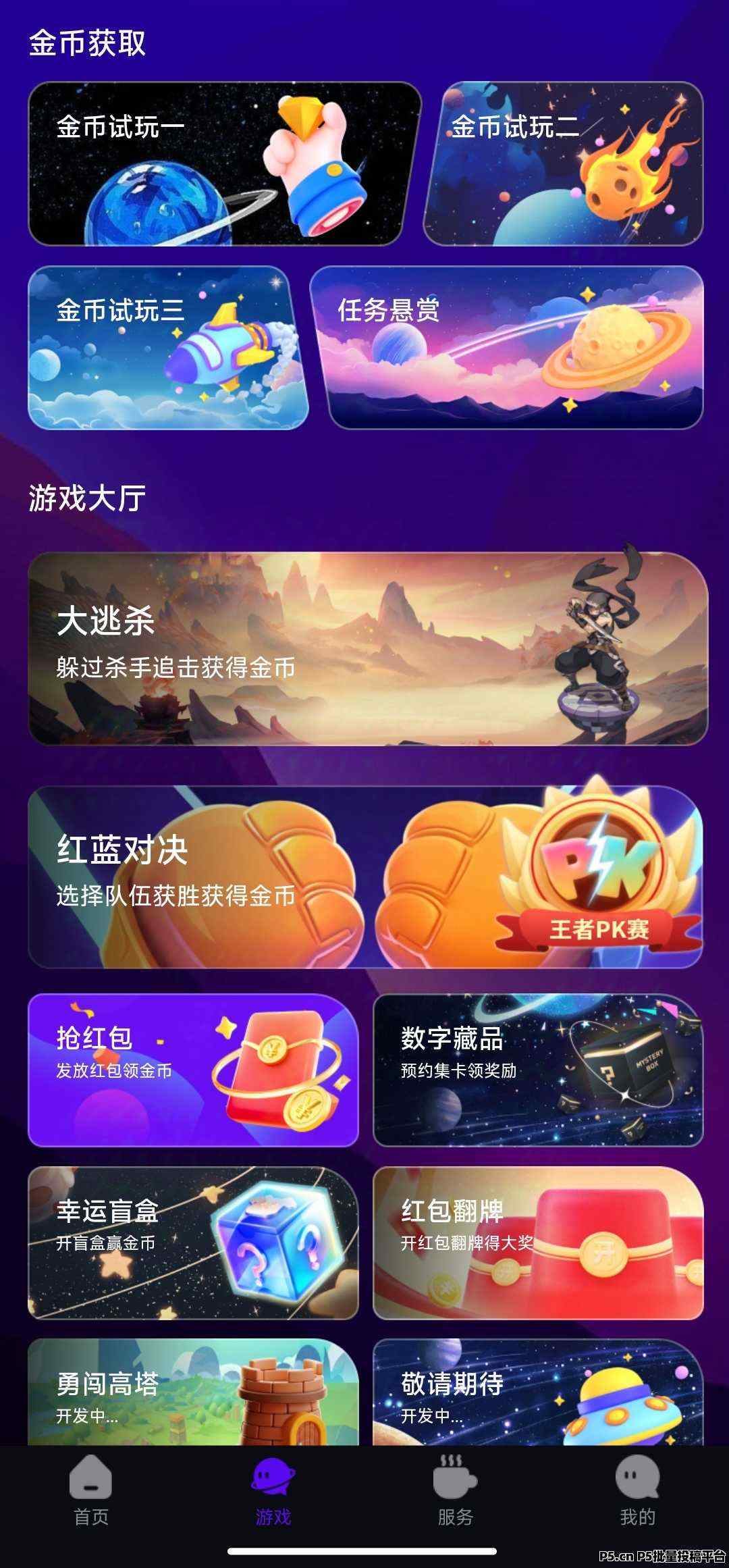Enter the 红蓝对决 PK game
Screen dimensions: 729x1568
click(365, 877)
